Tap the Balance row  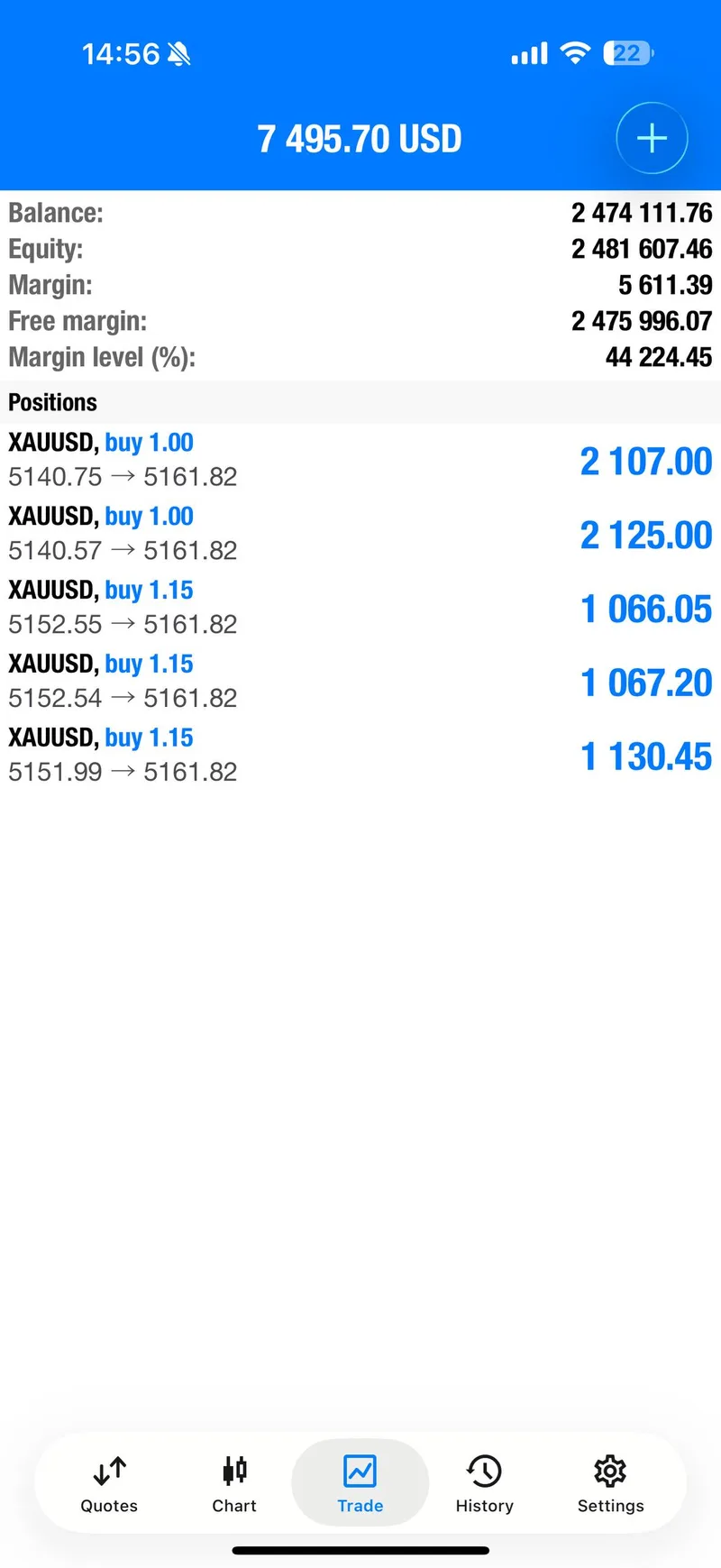[360, 213]
